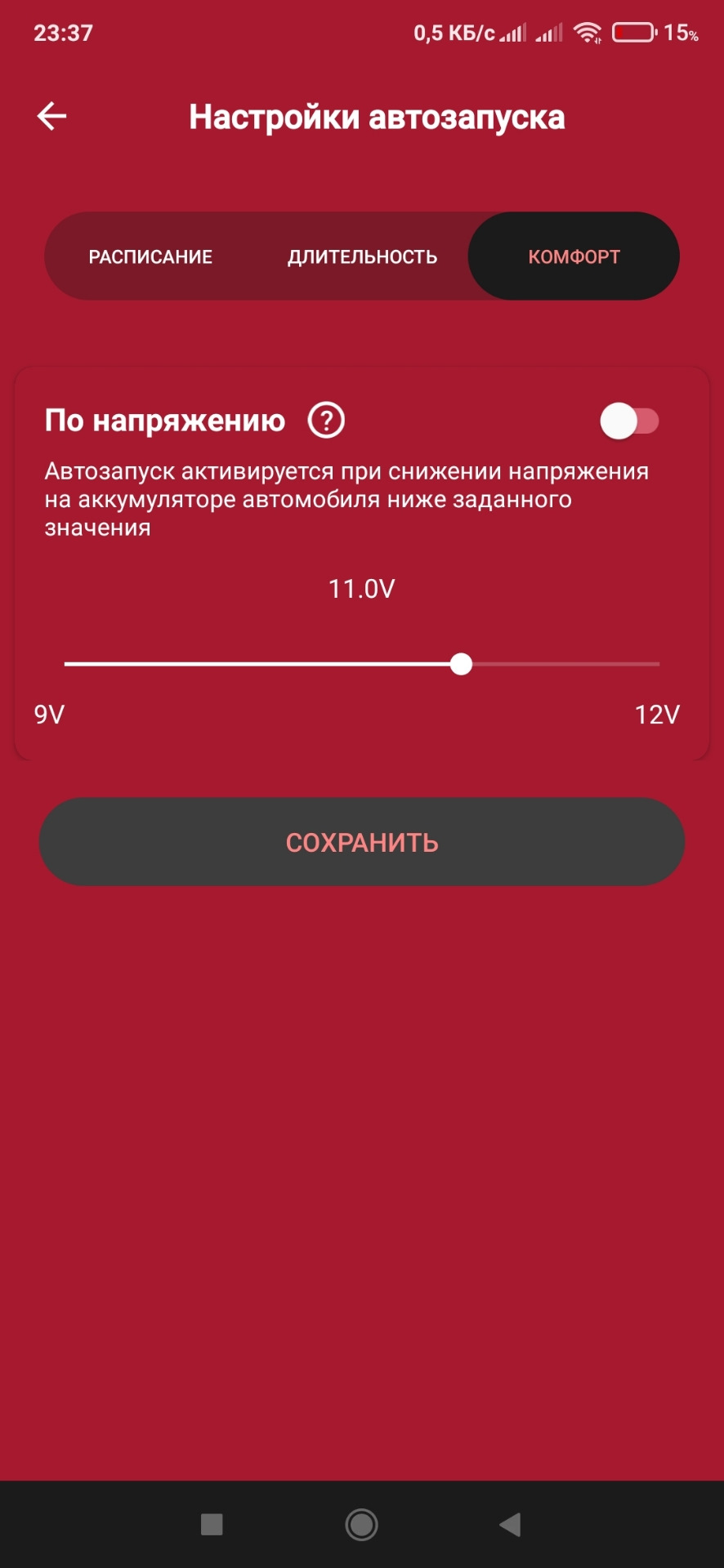Tap the СОХРАНИТЬ button
Screen dimensions: 724x1568
362,842
